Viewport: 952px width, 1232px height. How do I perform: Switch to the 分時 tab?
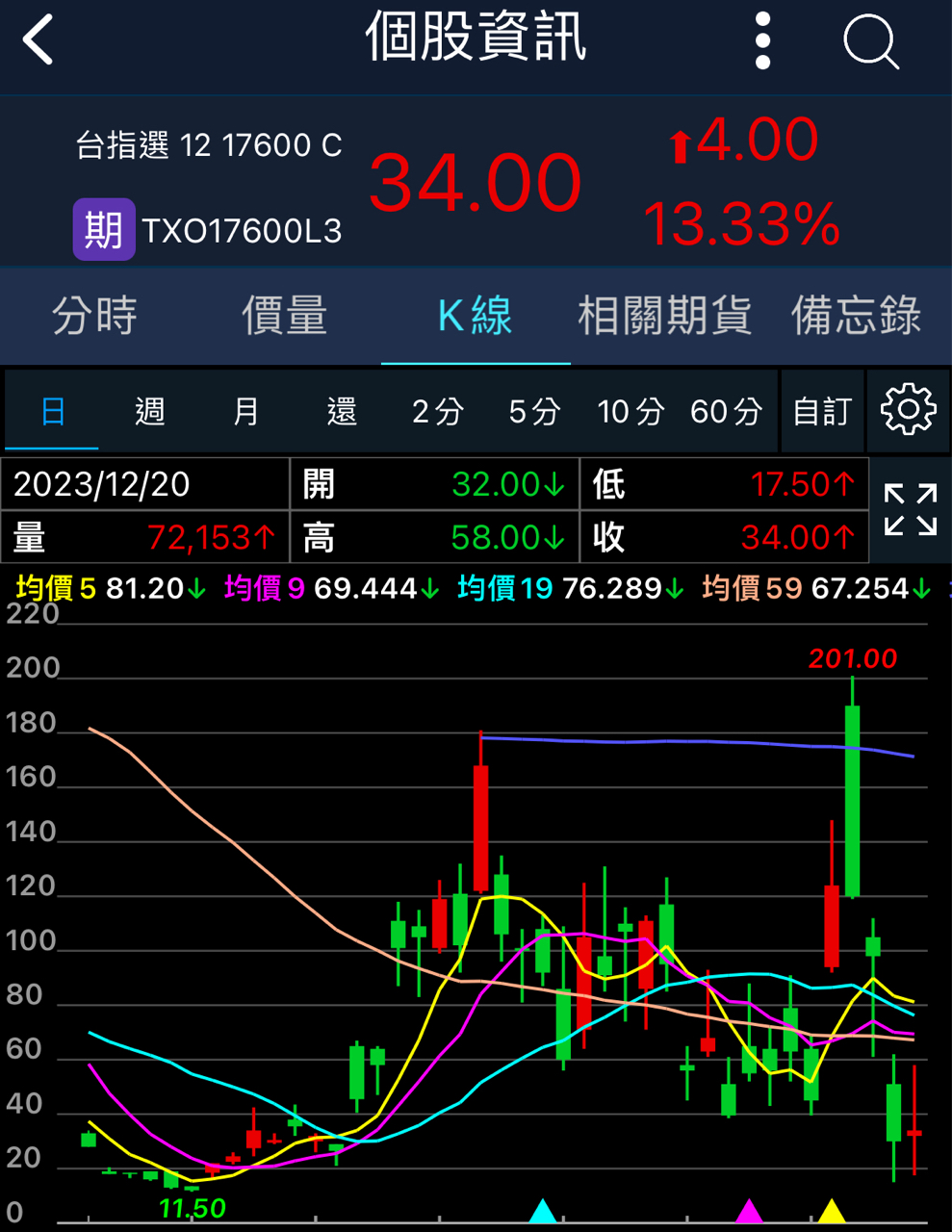pos(94,316)
